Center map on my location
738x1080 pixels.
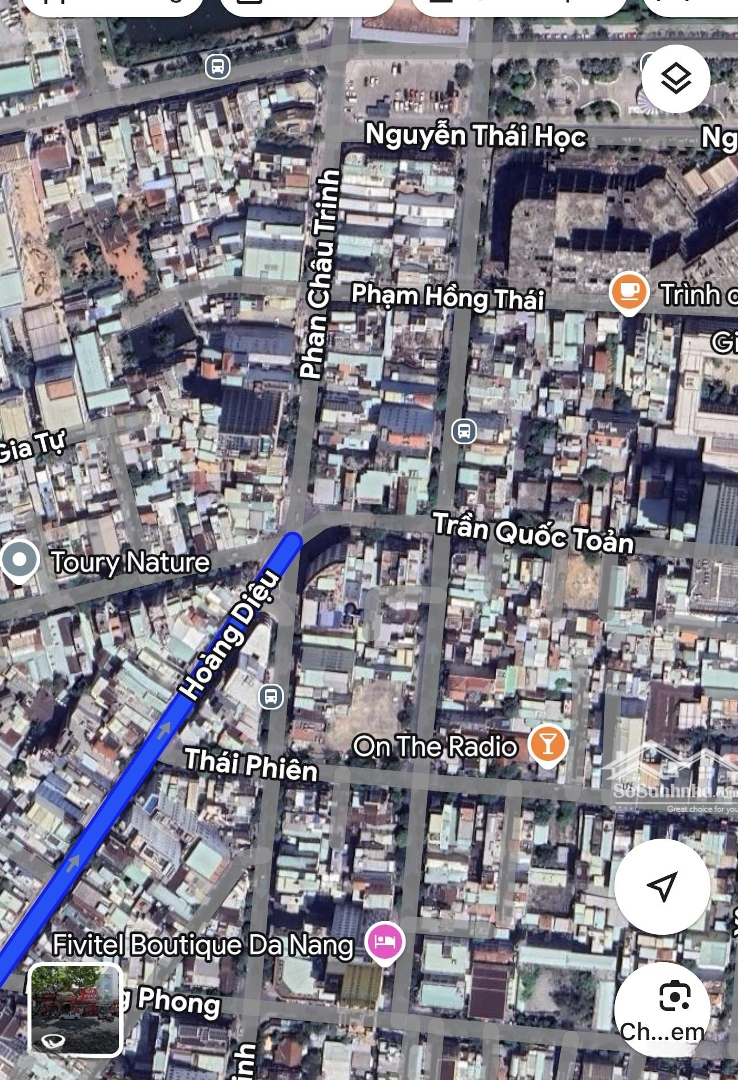662,886
